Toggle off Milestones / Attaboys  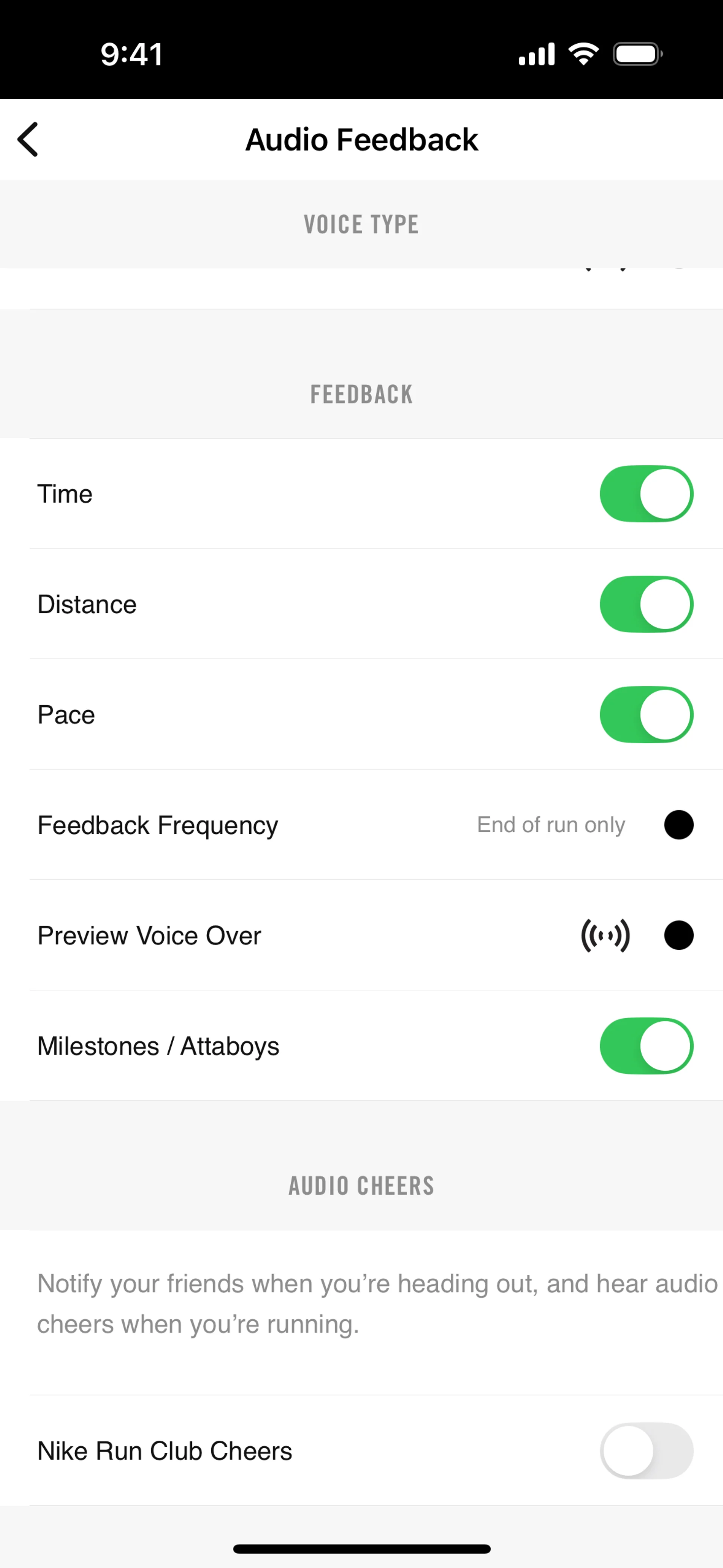coord(646,1046)
